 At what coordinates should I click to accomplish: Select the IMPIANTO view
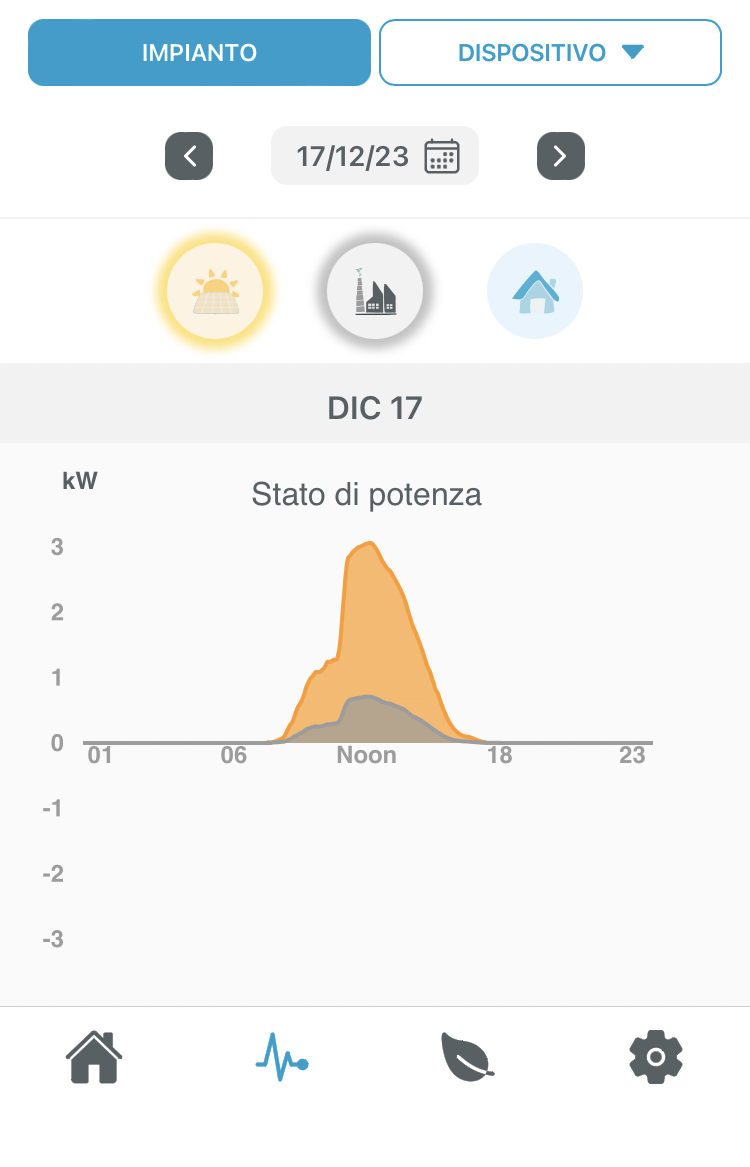tap(199, 53)
